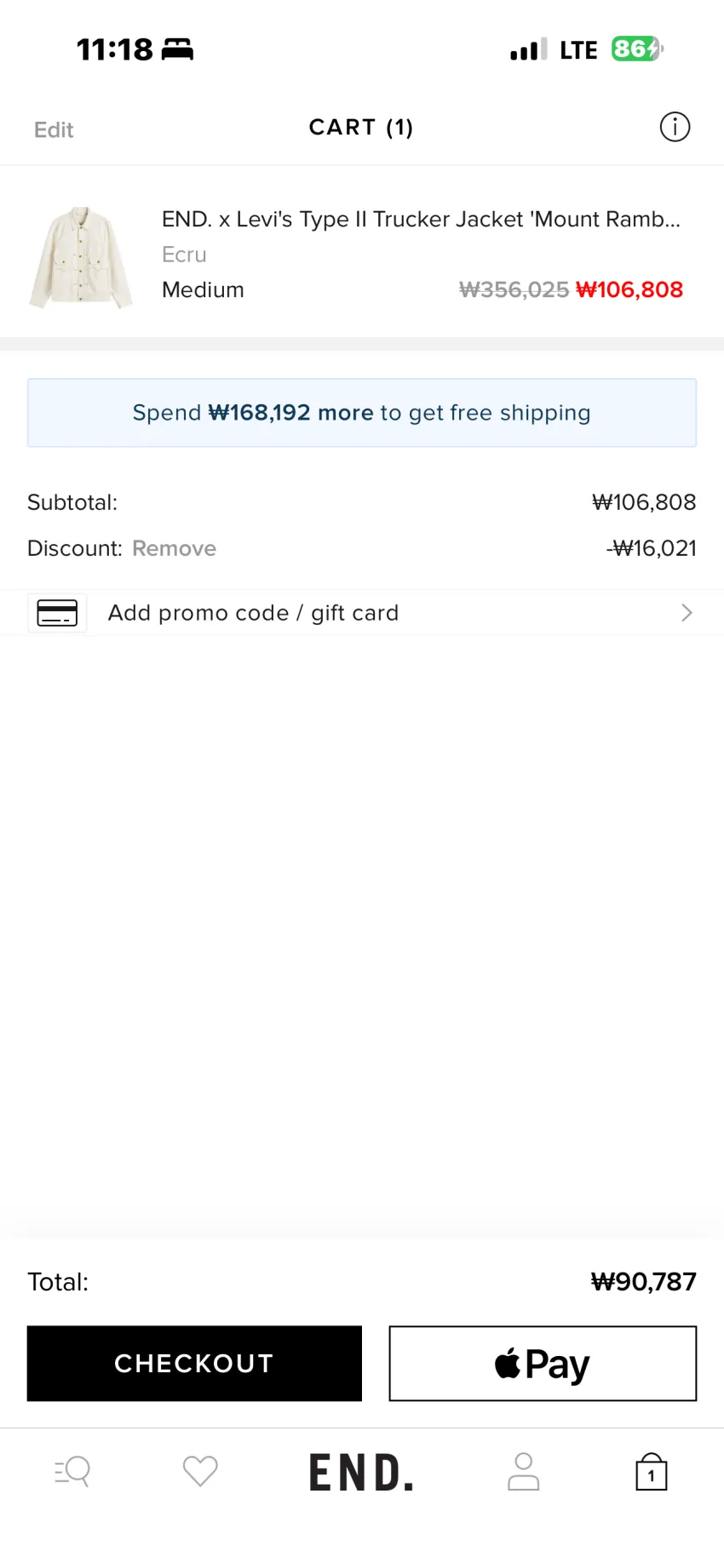This screenshot has width=724, height=1568.
Task: Open the Levi's Trucker Jacket cart item
Action: click(362, 255)
